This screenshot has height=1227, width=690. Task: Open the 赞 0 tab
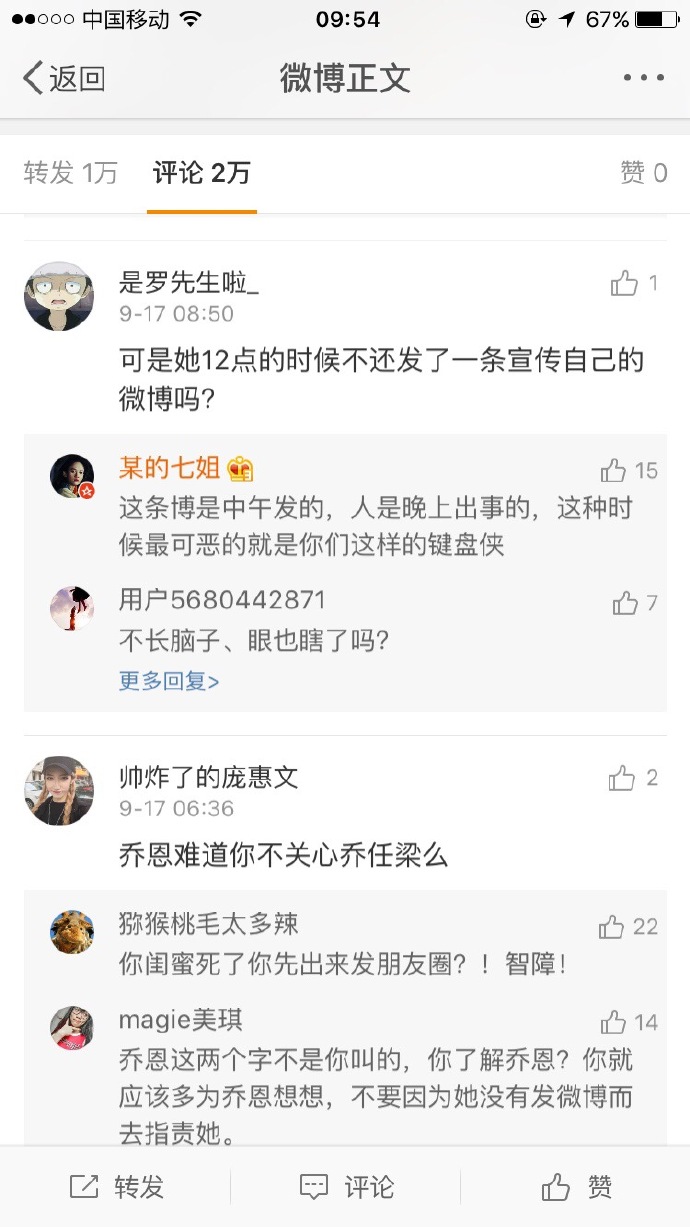[643, 173]
